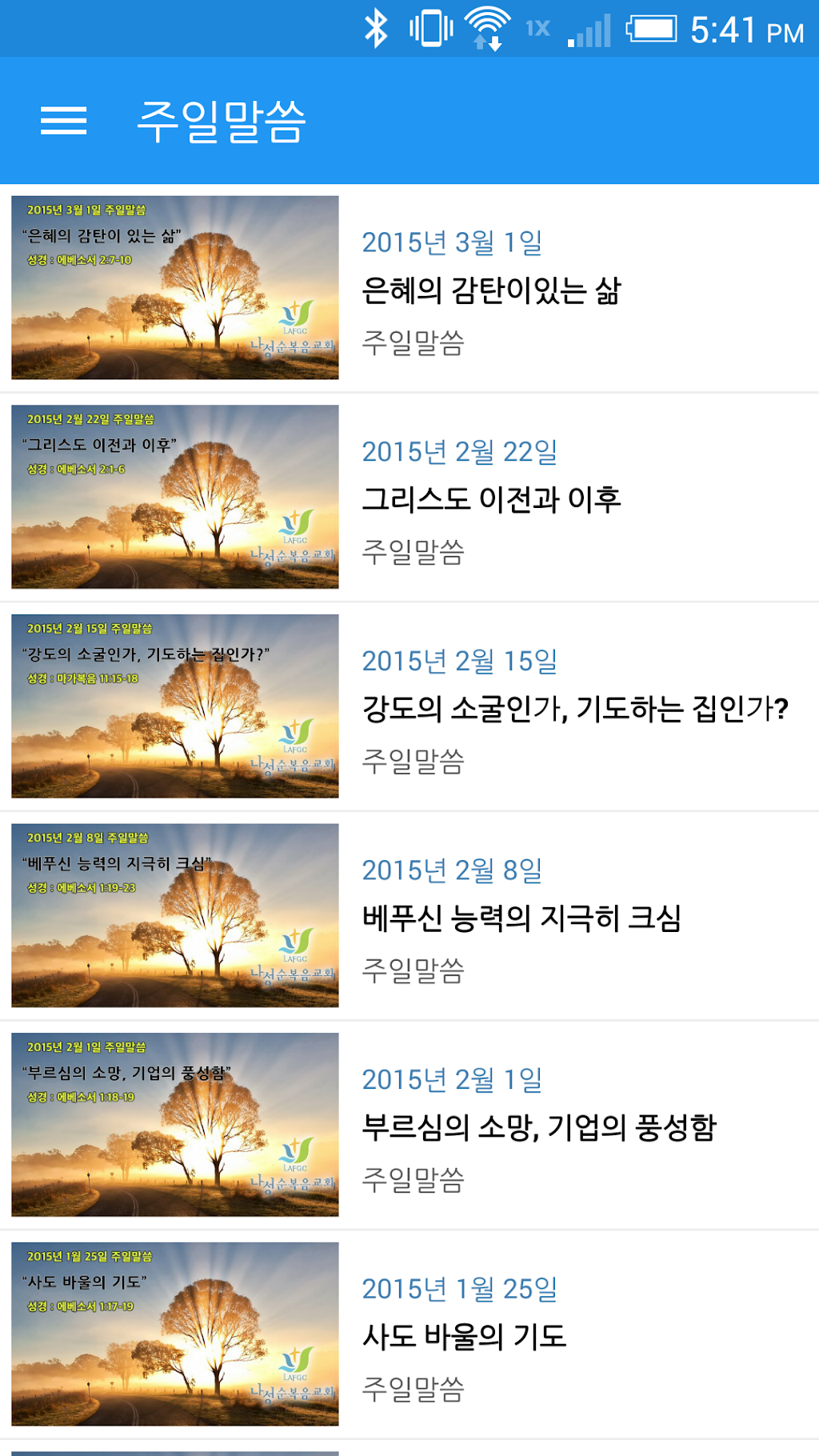Open the sermon 그리스도 이전과 이후

pyautogui.click(x=491, y=499)
